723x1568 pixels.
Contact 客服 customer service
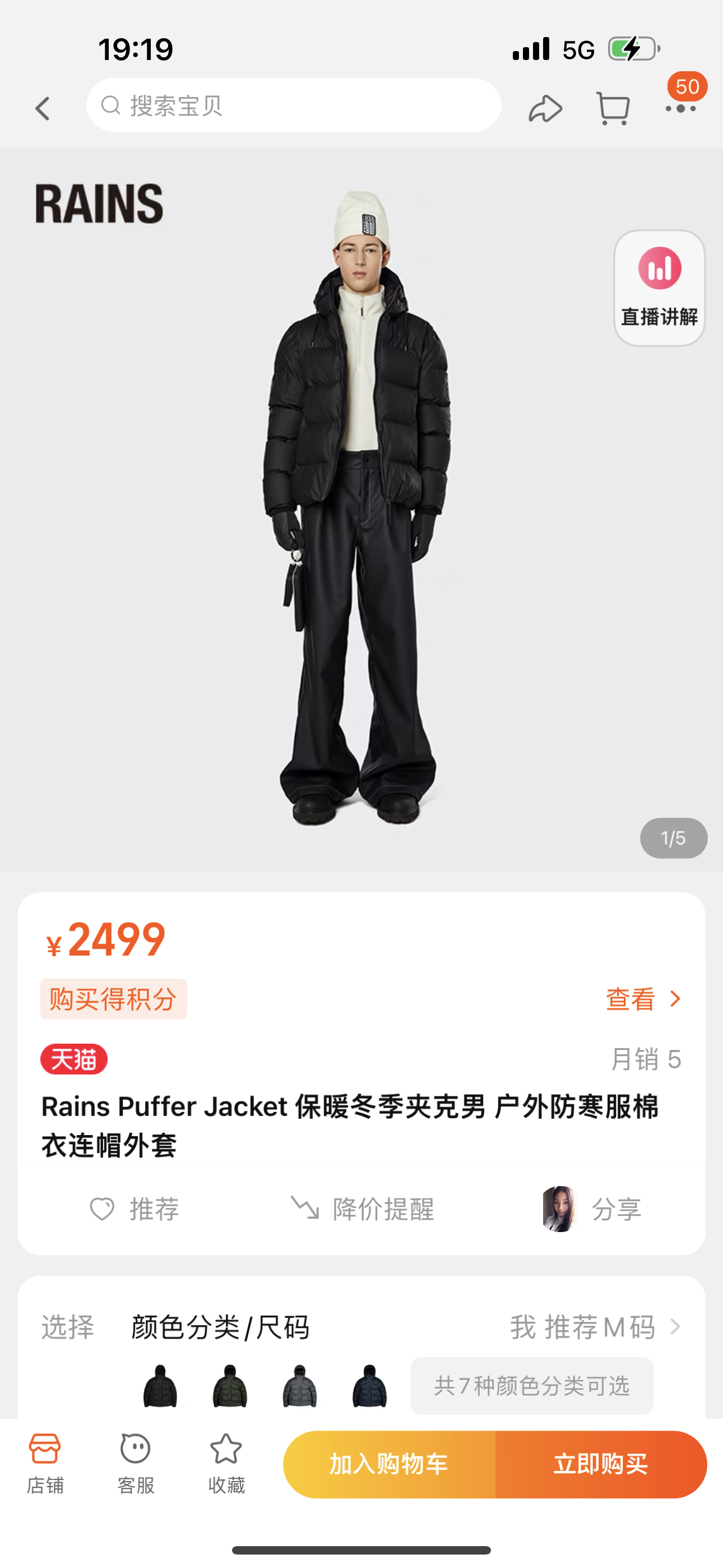point(136,1464)
